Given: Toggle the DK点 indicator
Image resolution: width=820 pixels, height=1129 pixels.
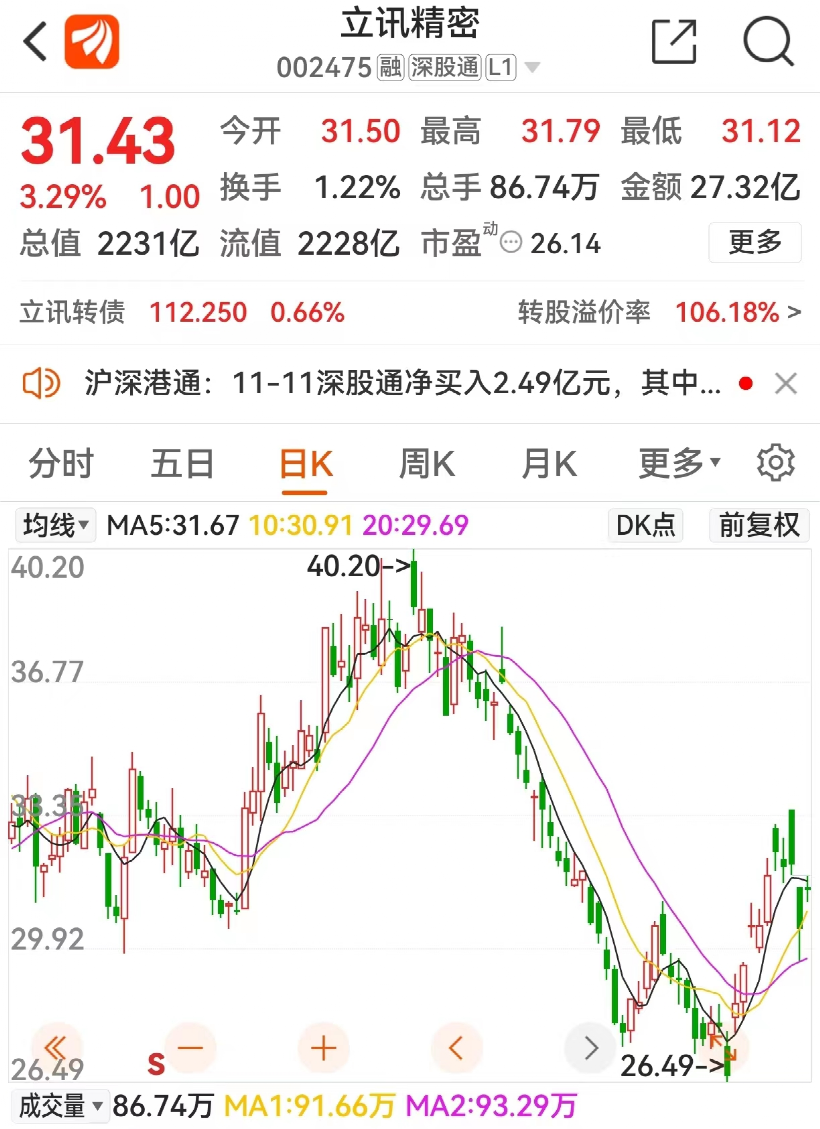Looking at the screenshot, I should [645, 525].
